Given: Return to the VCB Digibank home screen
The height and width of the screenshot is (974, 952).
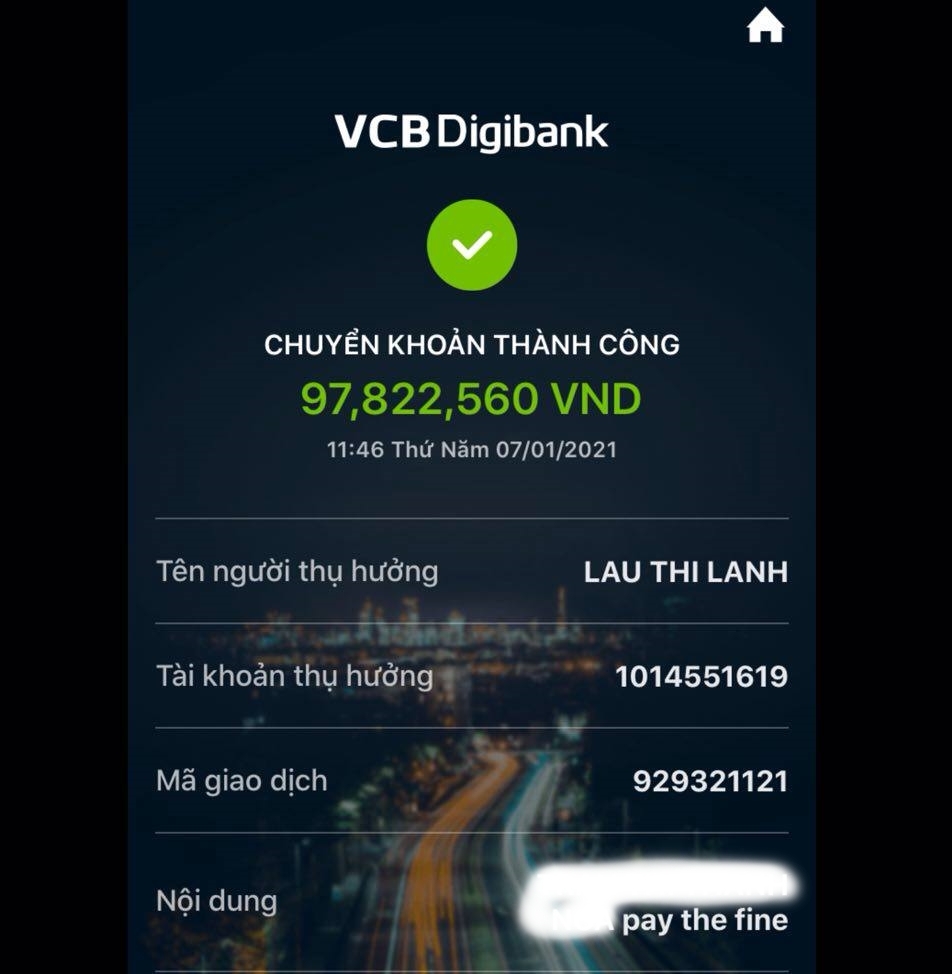Looking at the screenshot, I should (765, 27).
